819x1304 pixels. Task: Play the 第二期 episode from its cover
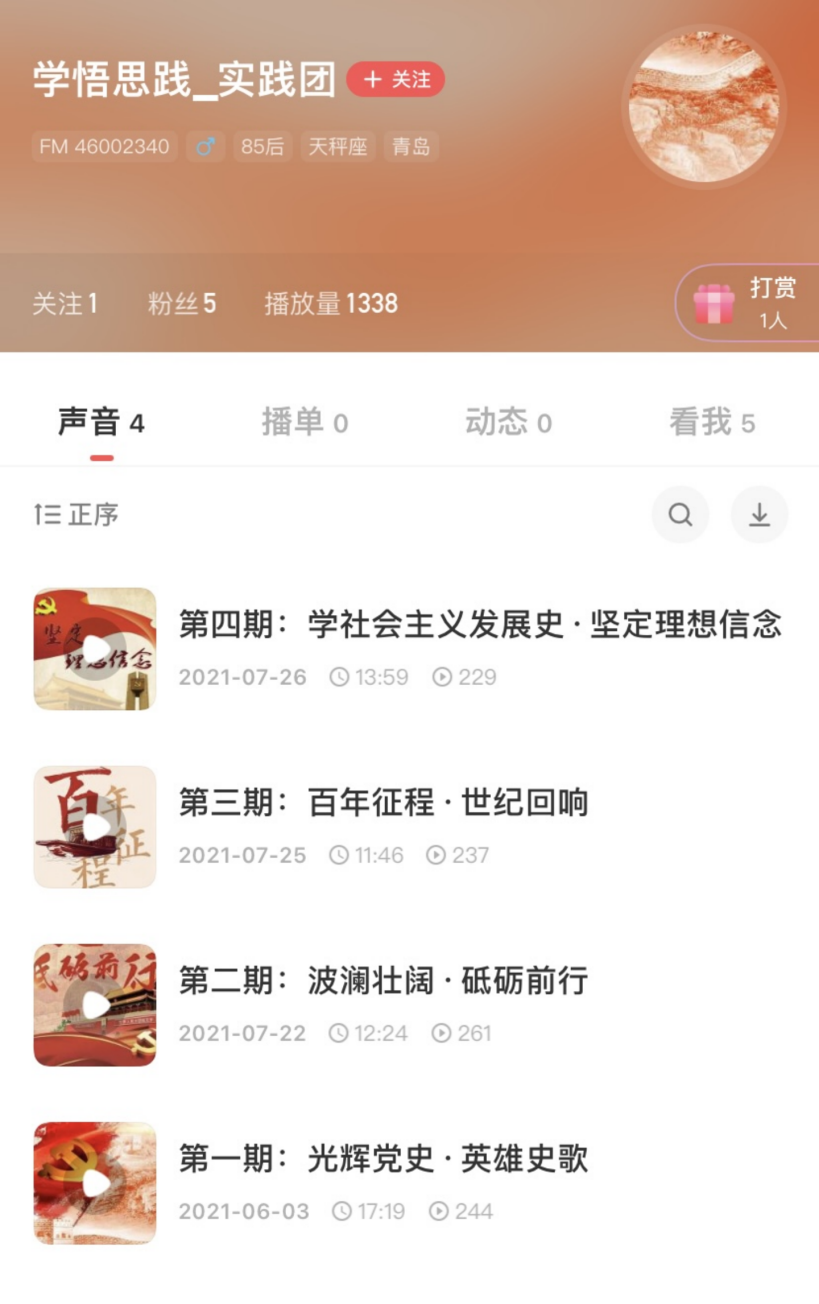pyautogui.click(x=95, y=1005)
